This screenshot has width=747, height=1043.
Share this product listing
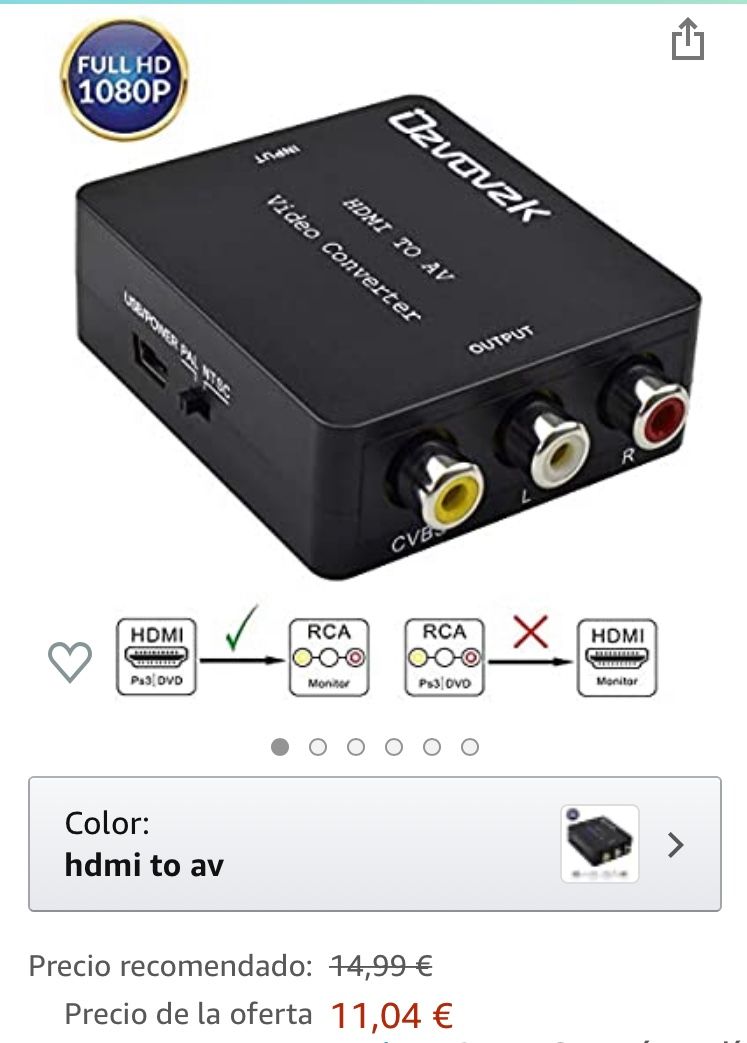click(x=687, y=41)
